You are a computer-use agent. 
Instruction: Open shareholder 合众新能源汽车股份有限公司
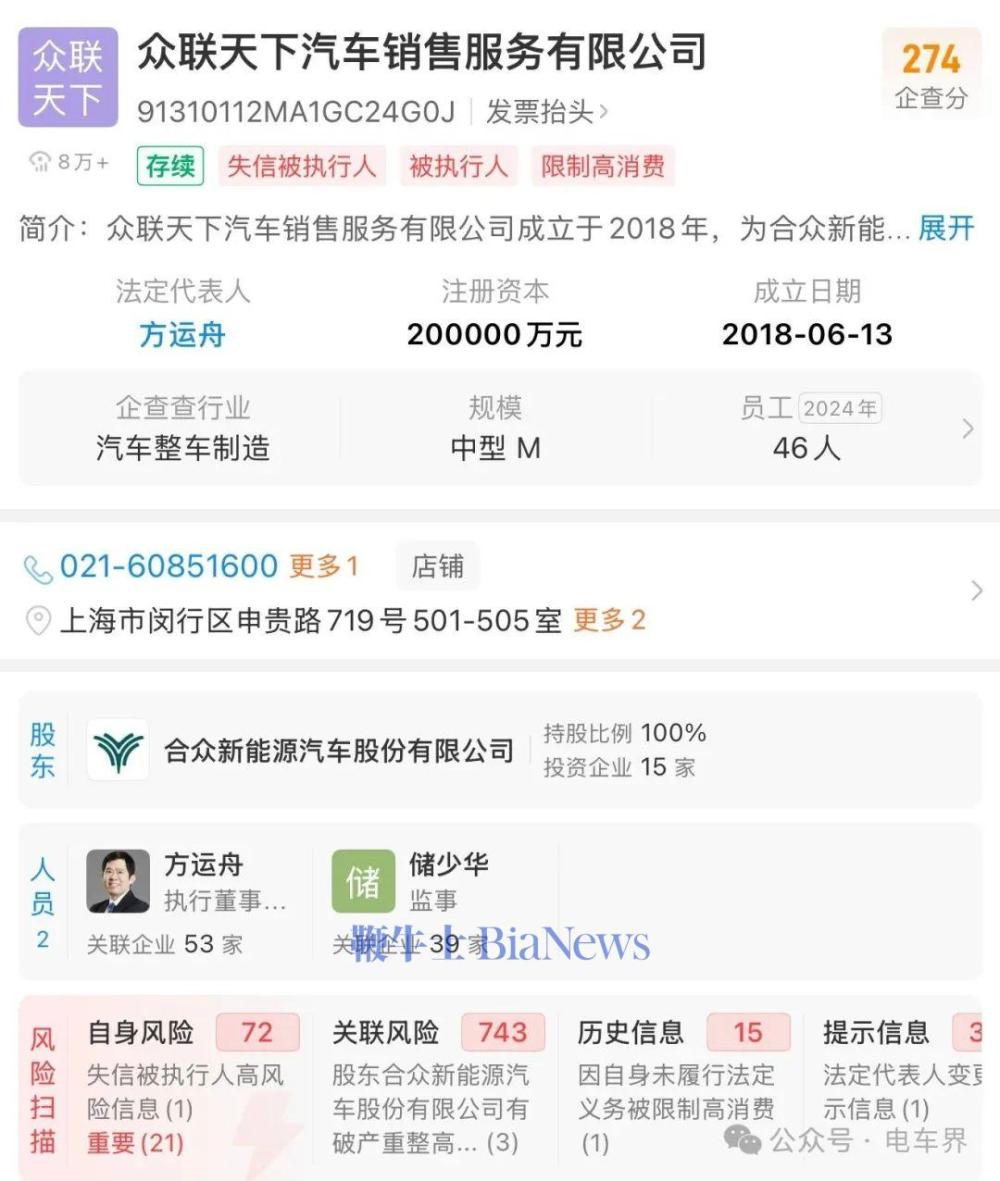click(x=338, y=750)
